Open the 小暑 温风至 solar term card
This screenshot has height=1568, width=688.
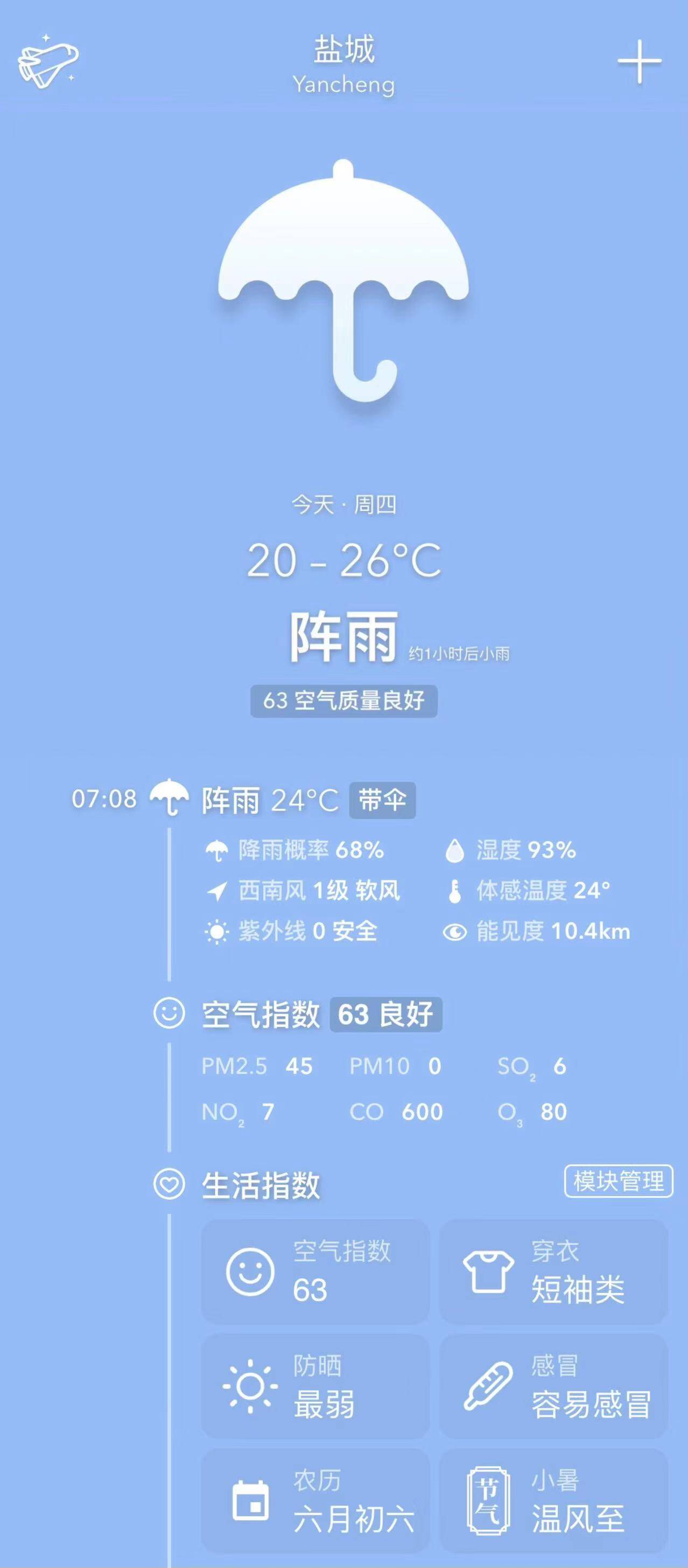(553, 1501)
